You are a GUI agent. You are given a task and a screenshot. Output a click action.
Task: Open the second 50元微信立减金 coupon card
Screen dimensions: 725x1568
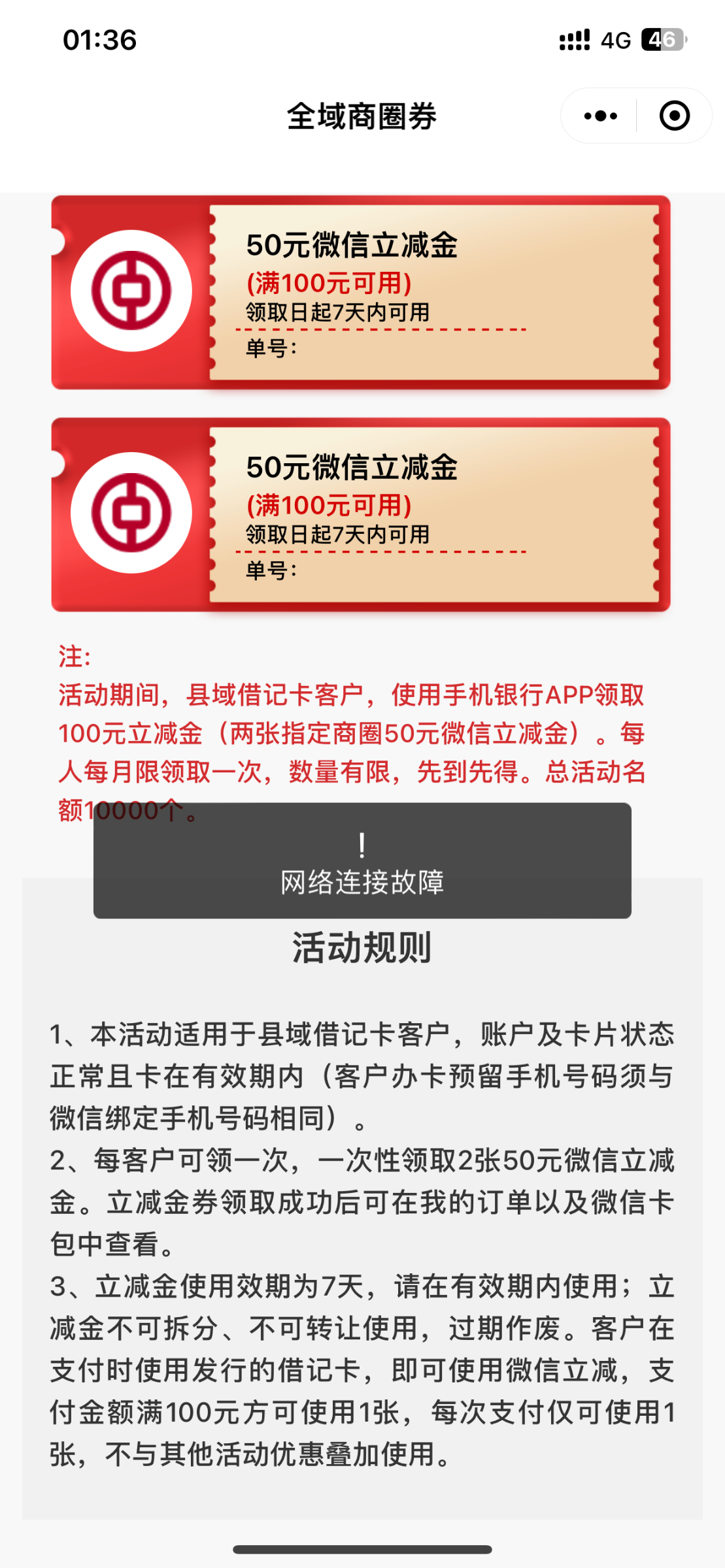(x=361, y=514)
